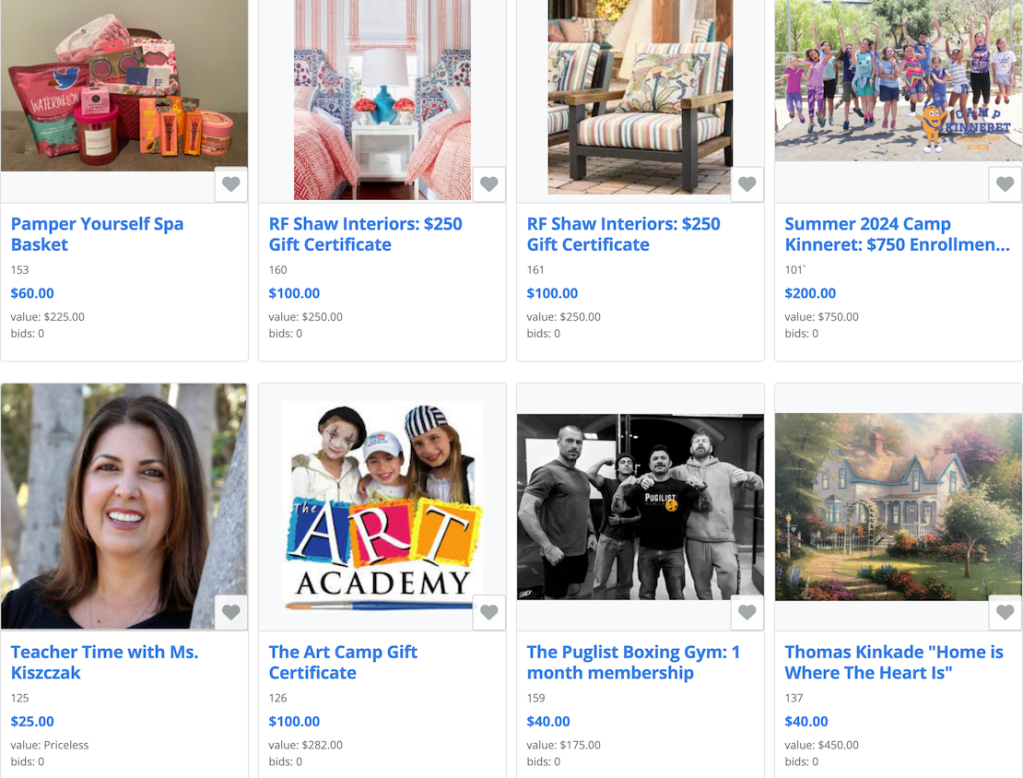Screen dimensions: 1023x778
Task: Open The Puglist Boxing Gym membership link
Action: click(x=633, y=662)
